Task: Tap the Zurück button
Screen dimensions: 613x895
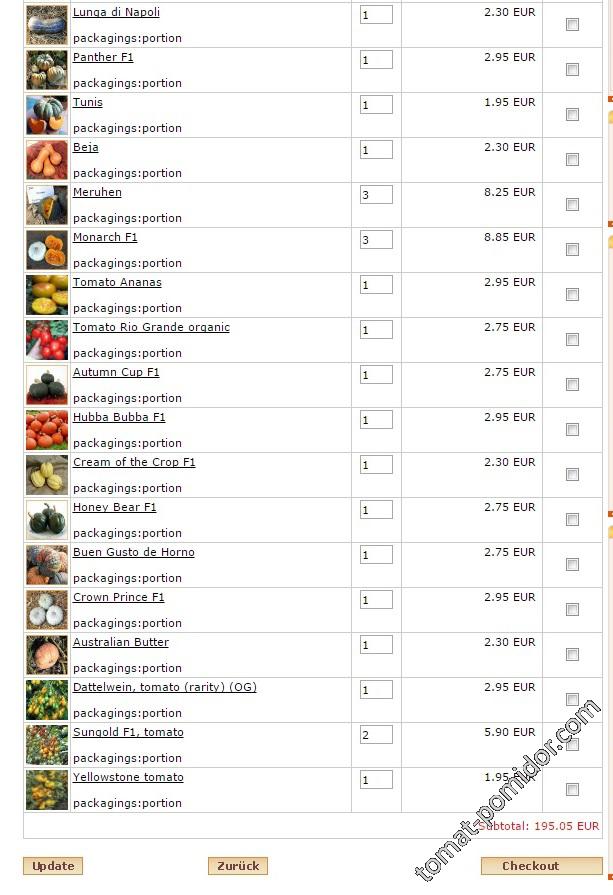Action: [x=238, y=866]
